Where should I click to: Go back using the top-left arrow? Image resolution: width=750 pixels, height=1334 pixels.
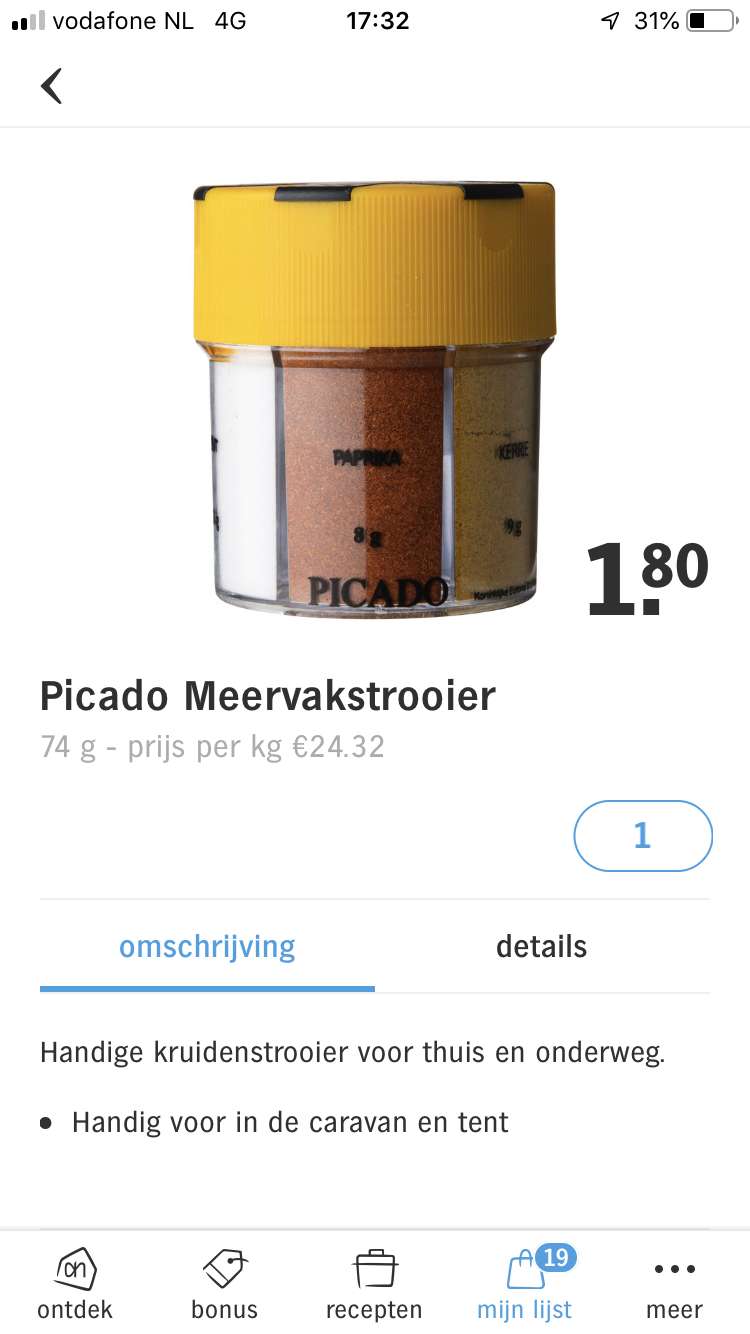pyautogui.click(x=51, y=86)
